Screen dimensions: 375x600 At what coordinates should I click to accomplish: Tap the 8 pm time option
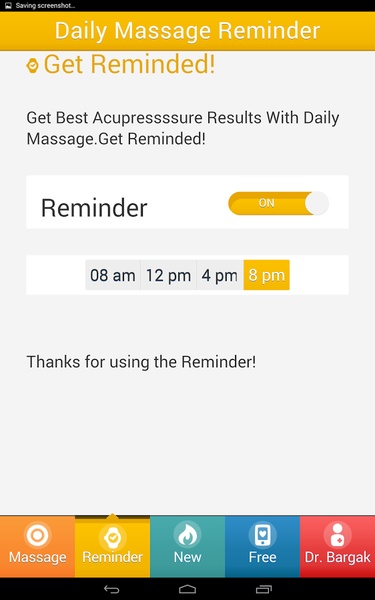coord(267,275)
